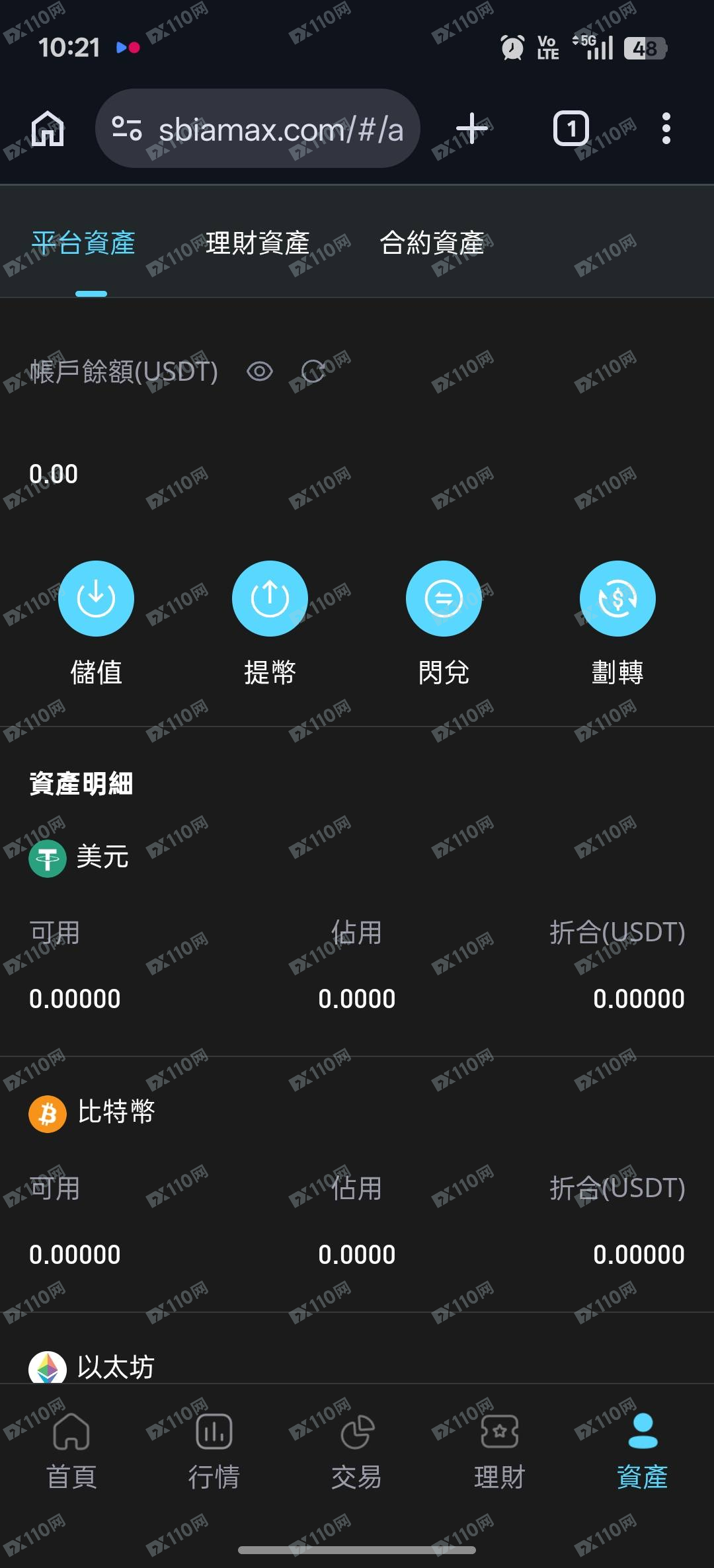The image size is (714, 1568).
Task: Refresh the account balance
Action: [313, 372]
